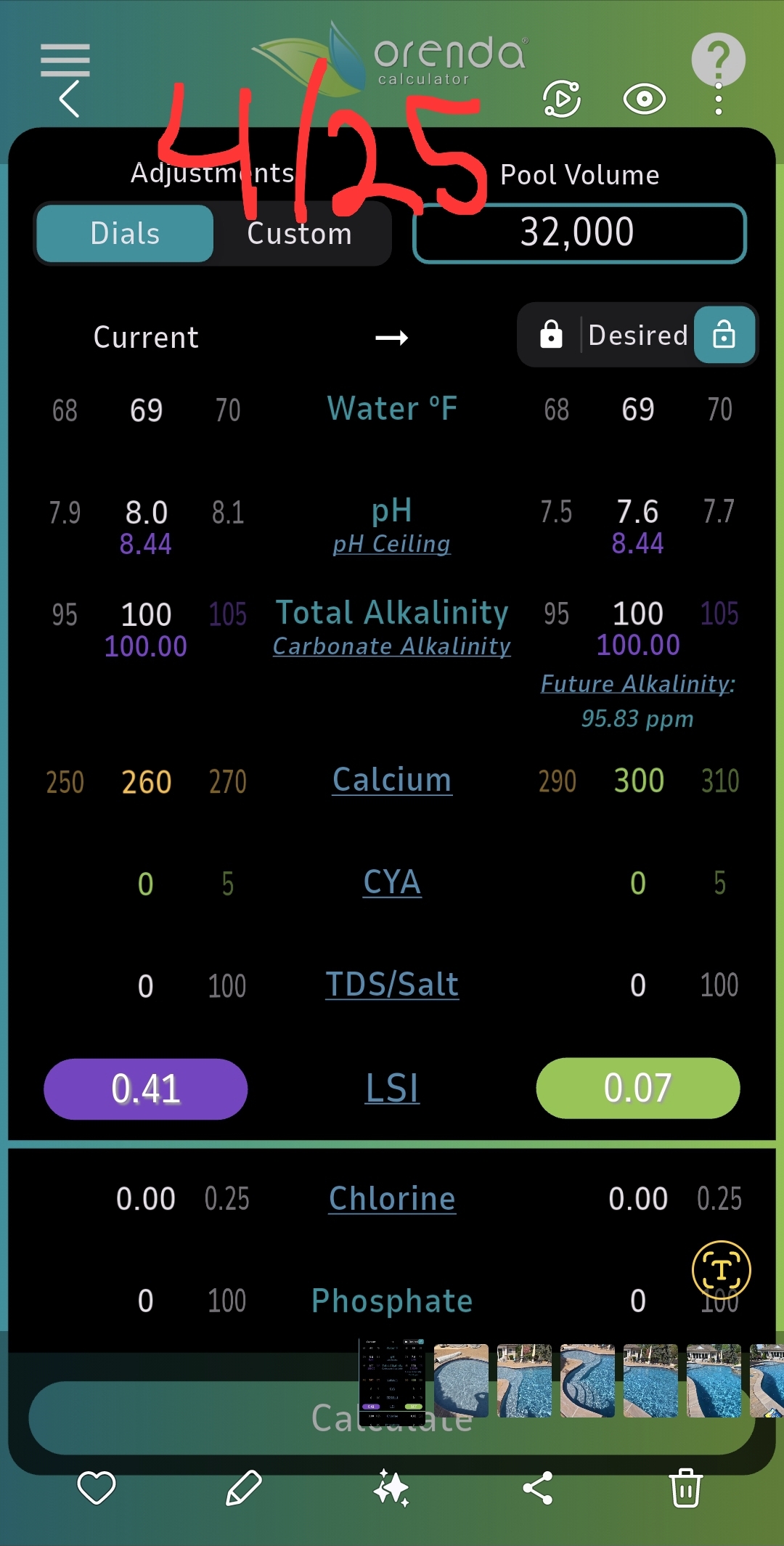This screenshot has width=784, height=1546.
Task: Open the Bixby Vision eye icon
Action: coord(644,99)
